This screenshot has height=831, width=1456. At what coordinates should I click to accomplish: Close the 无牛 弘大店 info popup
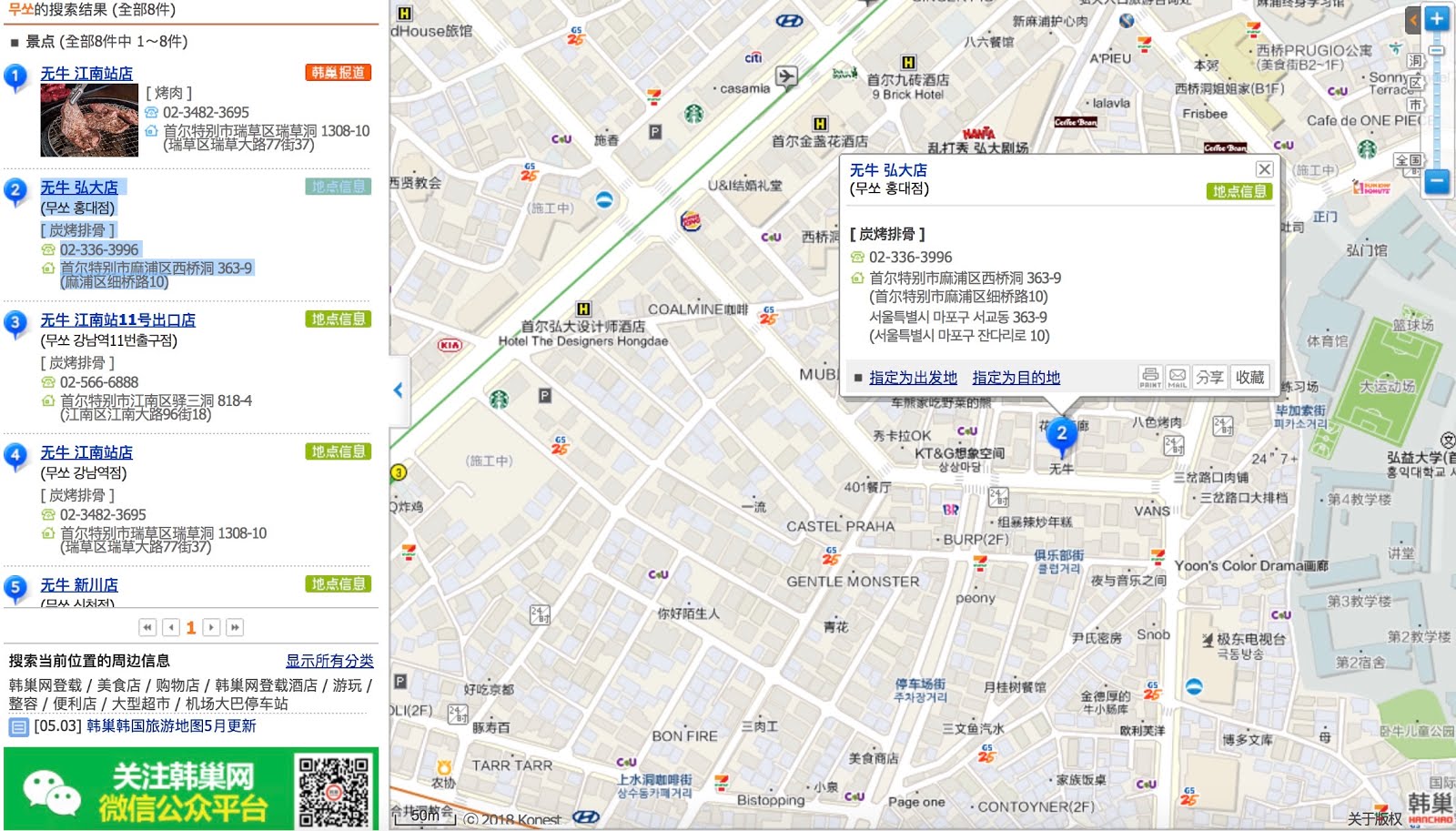point(1264,169)
